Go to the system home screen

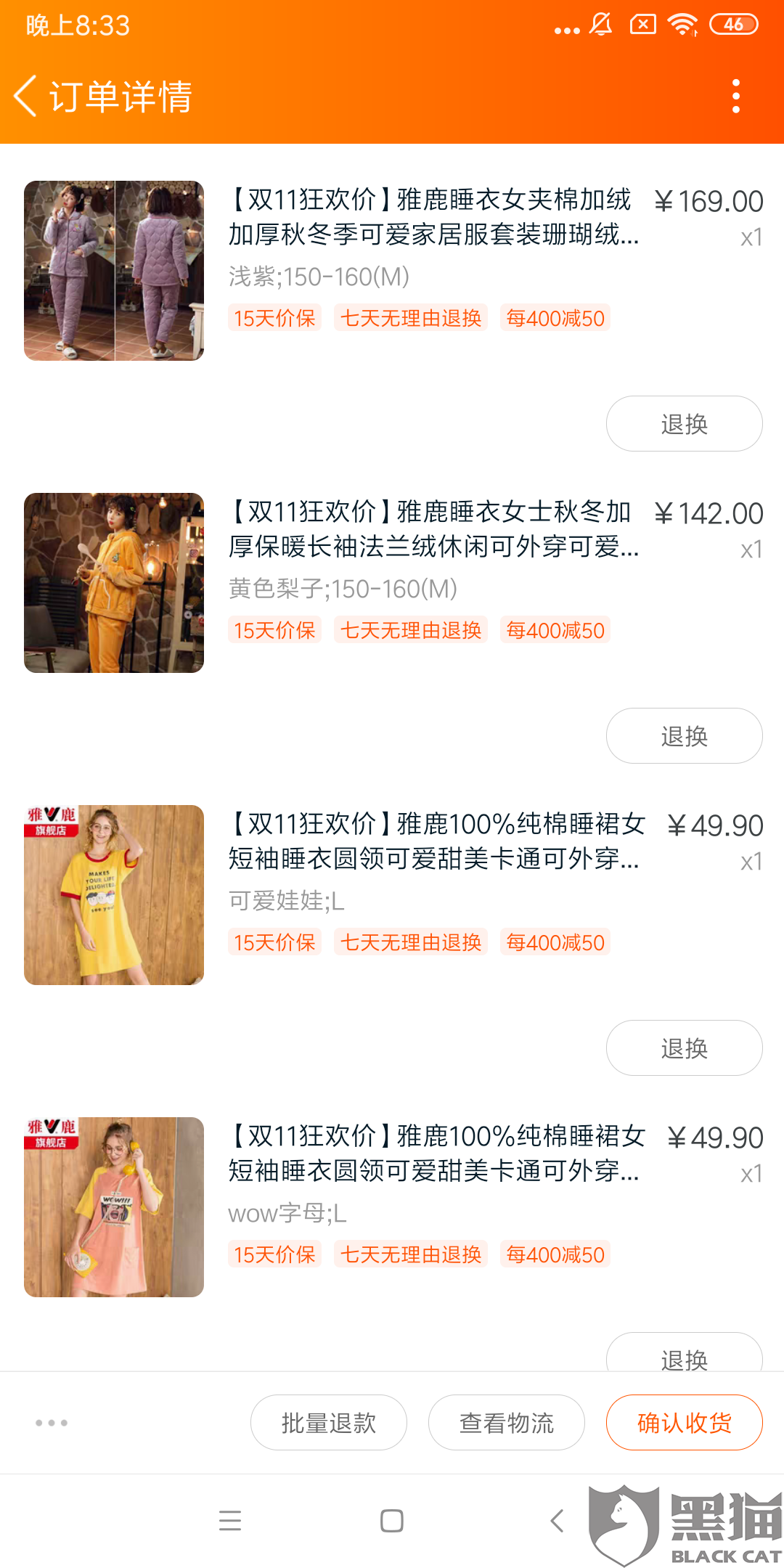pyautogui.click(x=392, y=1520)
